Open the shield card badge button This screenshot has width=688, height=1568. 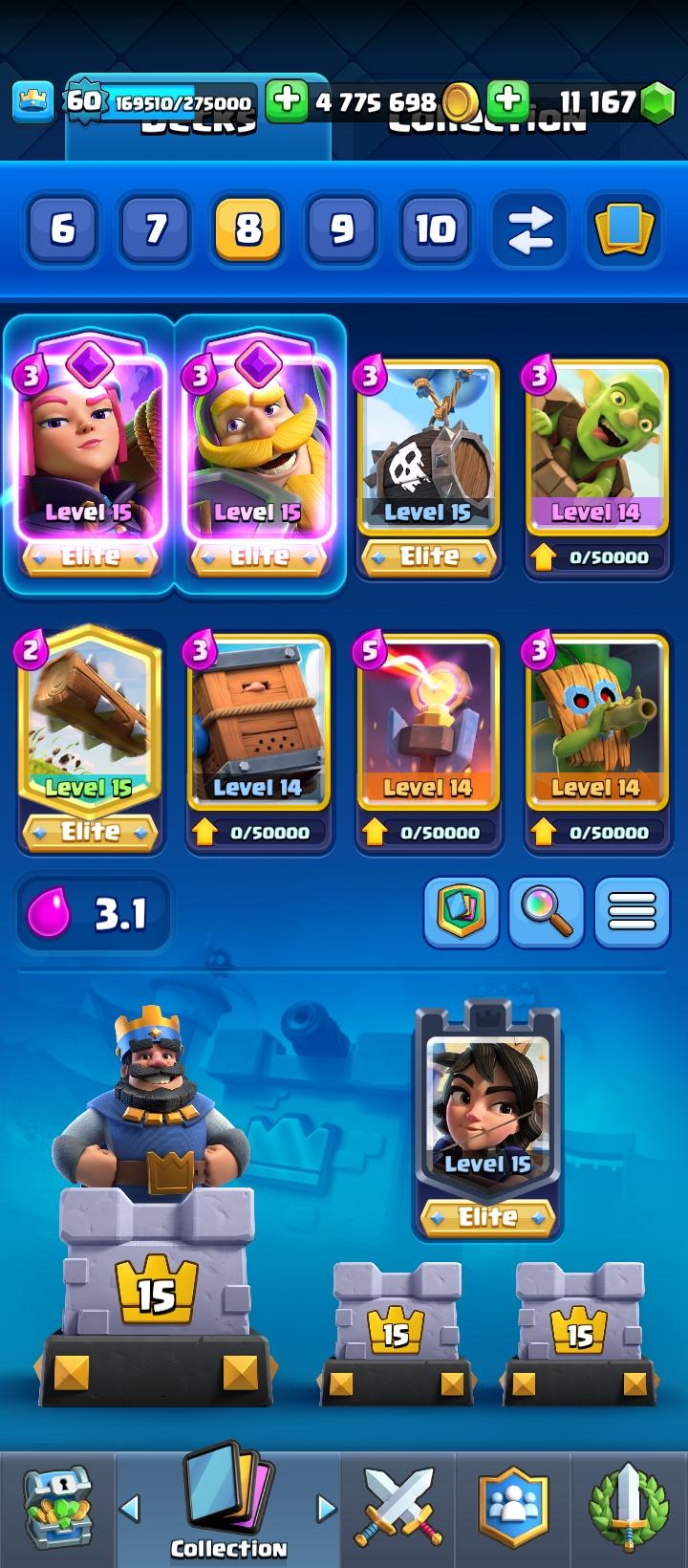pyautogui.click(x=462, y=911)
